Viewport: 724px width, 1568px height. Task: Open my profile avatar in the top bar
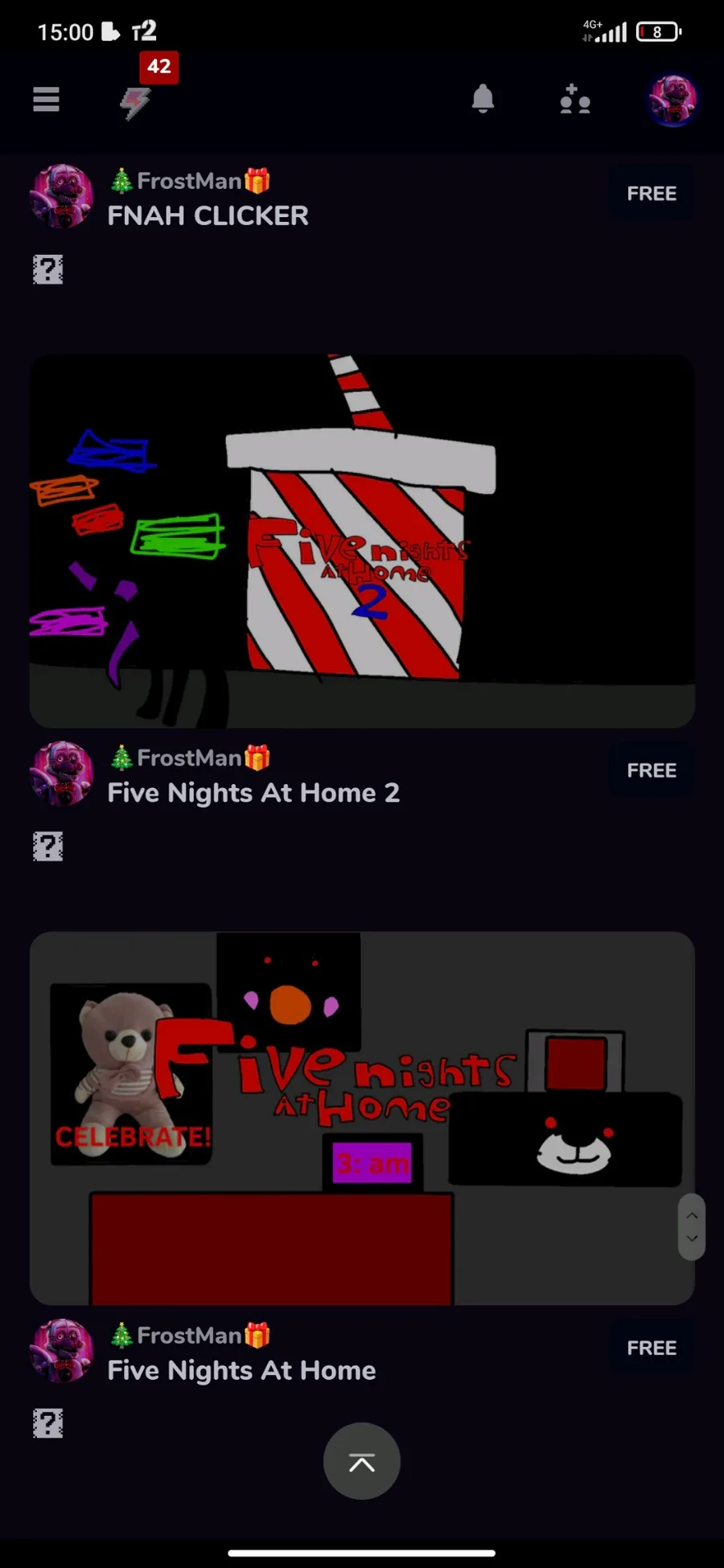point(673,100)
